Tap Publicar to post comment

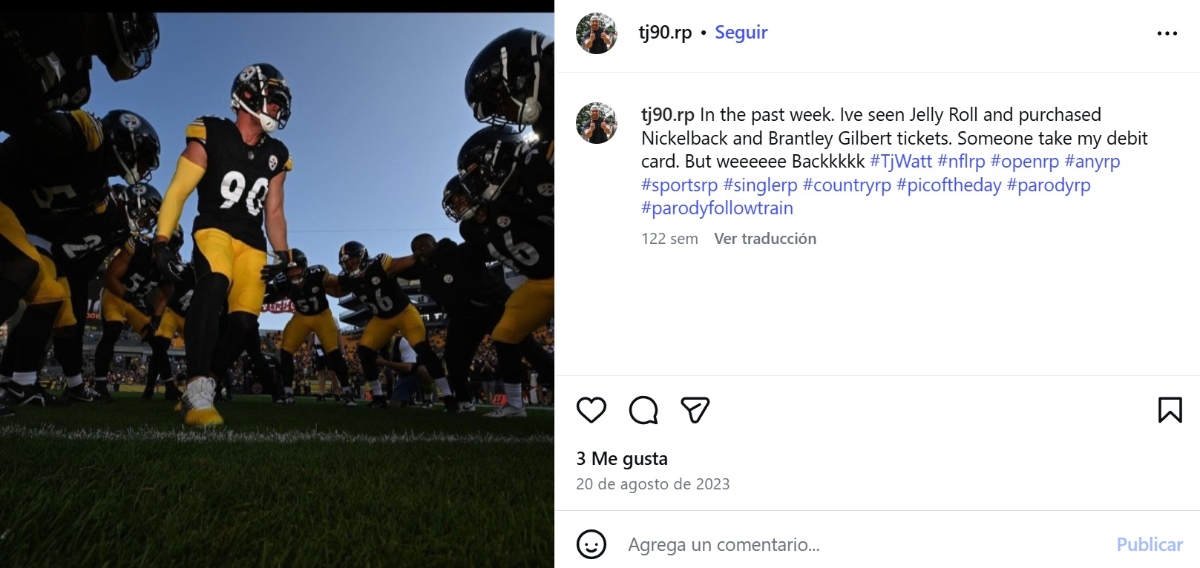coord(1149,545)
